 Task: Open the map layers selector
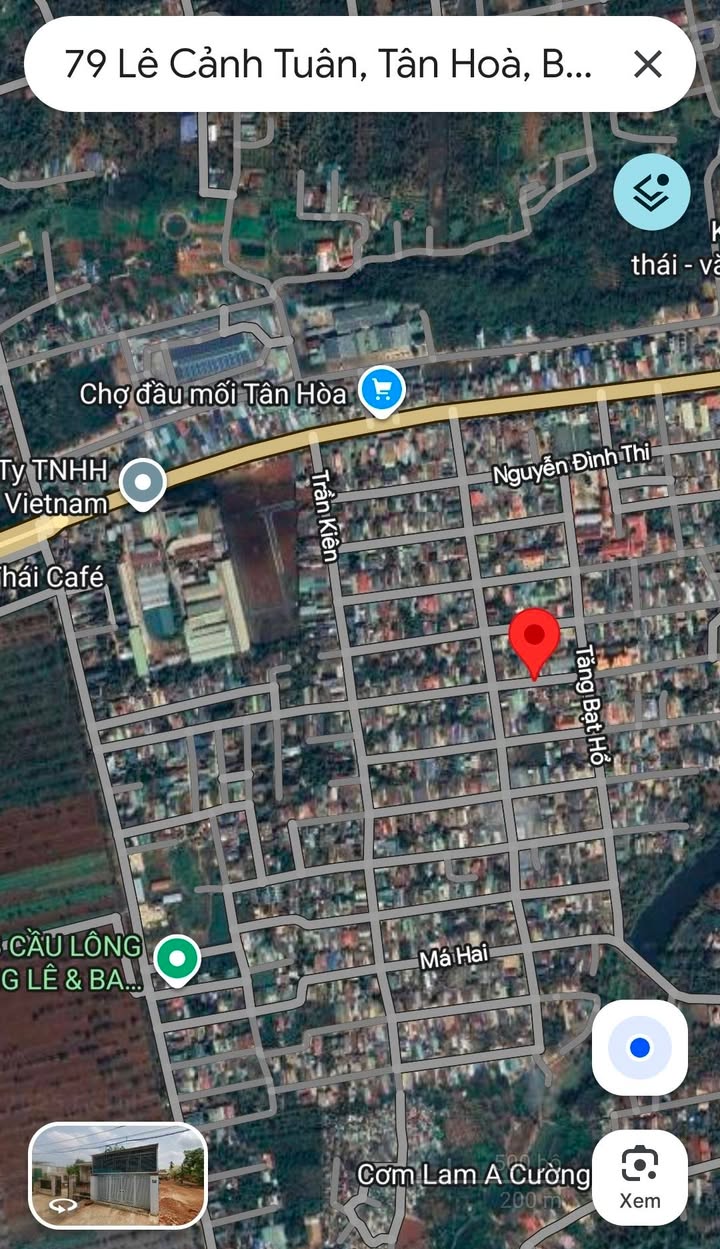click(652, 192)
